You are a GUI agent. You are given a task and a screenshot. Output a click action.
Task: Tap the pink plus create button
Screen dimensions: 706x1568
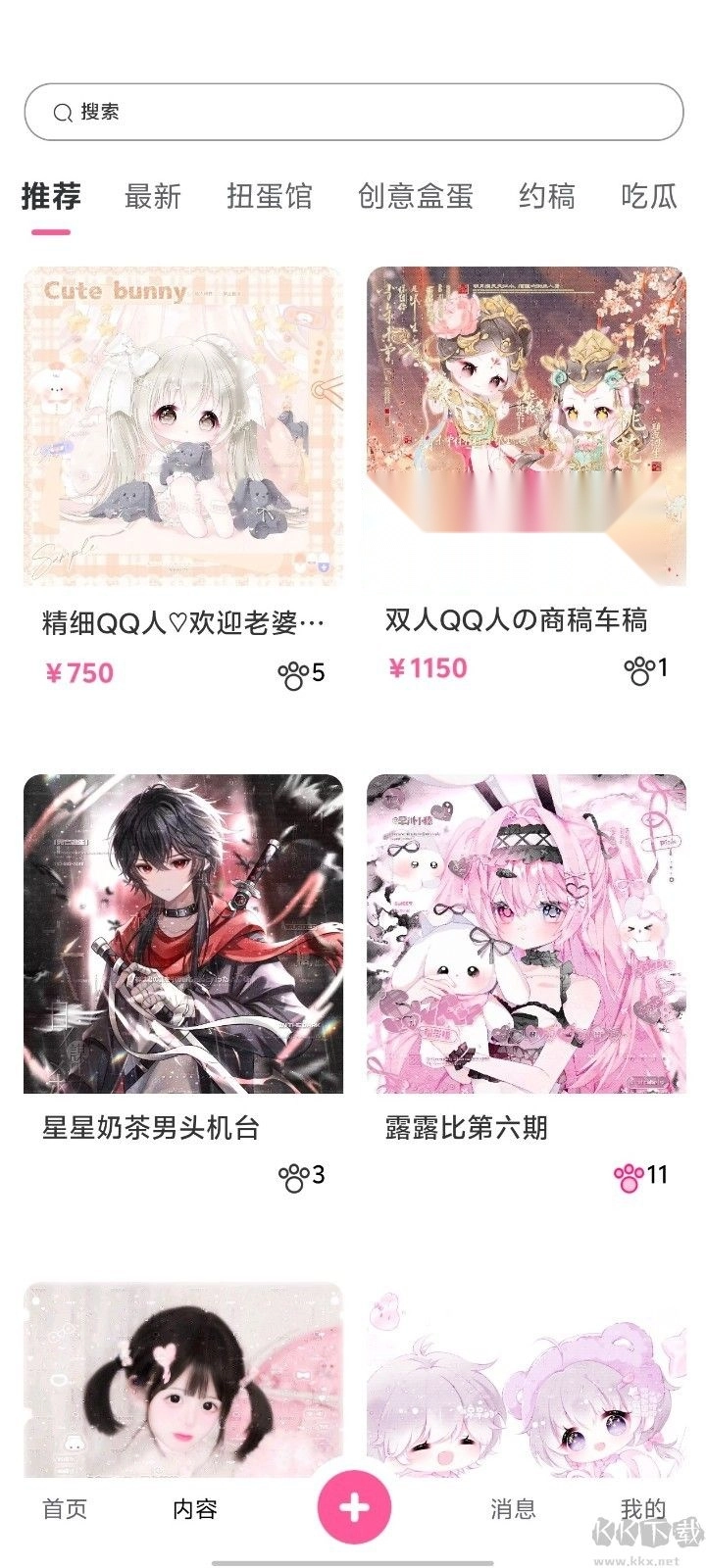pos(354,1507)
